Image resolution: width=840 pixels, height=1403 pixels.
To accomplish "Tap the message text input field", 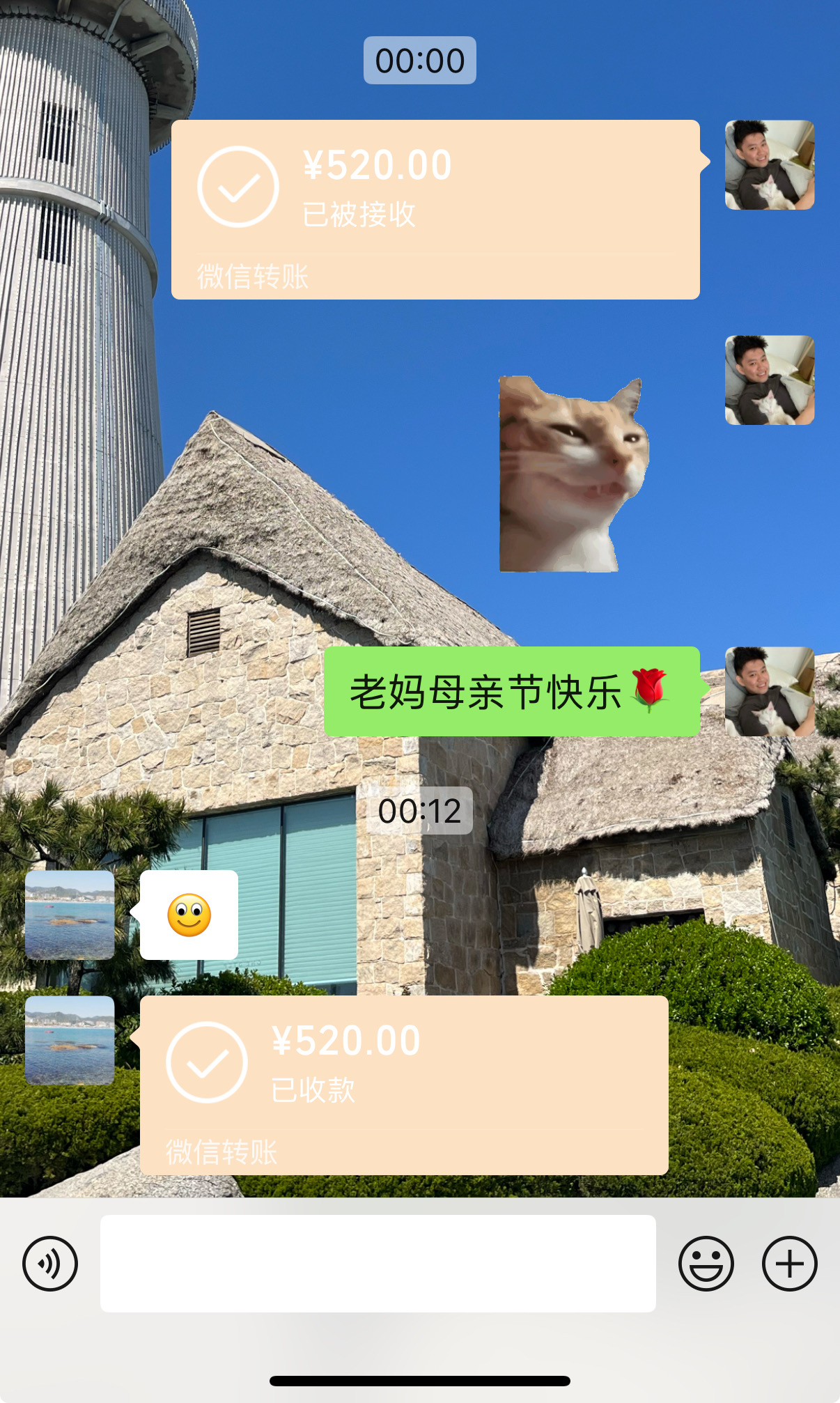I will pos(378,1264).
